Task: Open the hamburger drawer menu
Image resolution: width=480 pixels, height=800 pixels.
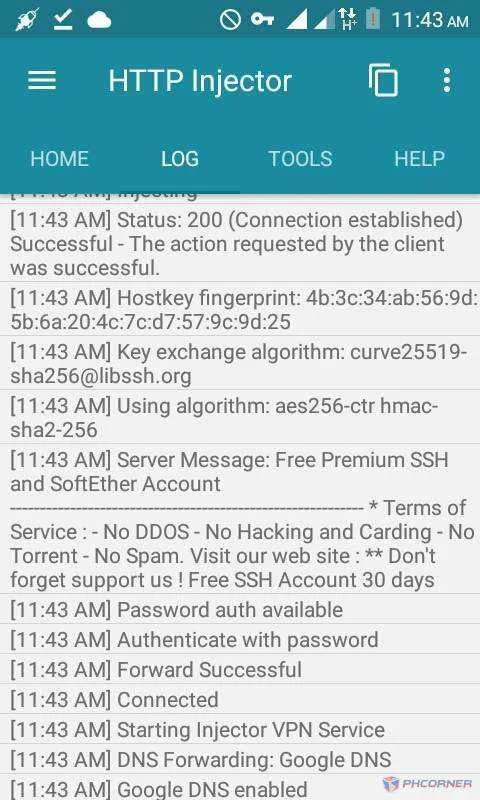Action: pos(42,81)
